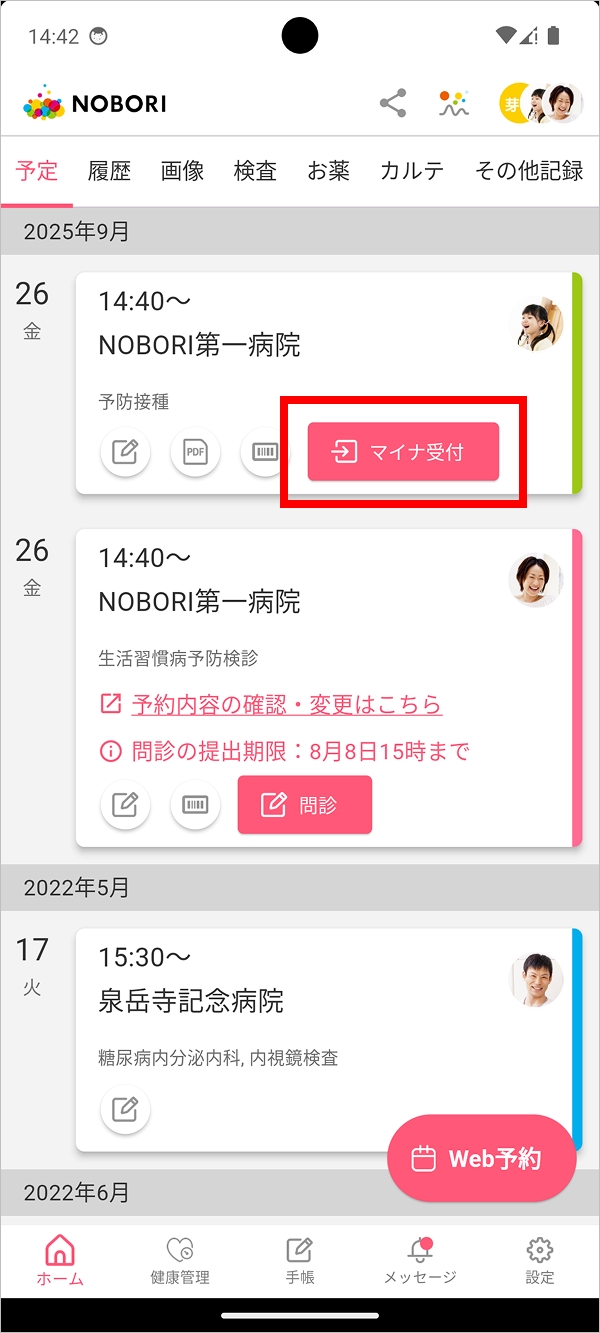Show barcode for 生活習慣病予防検診 appointment

point(195,805)
